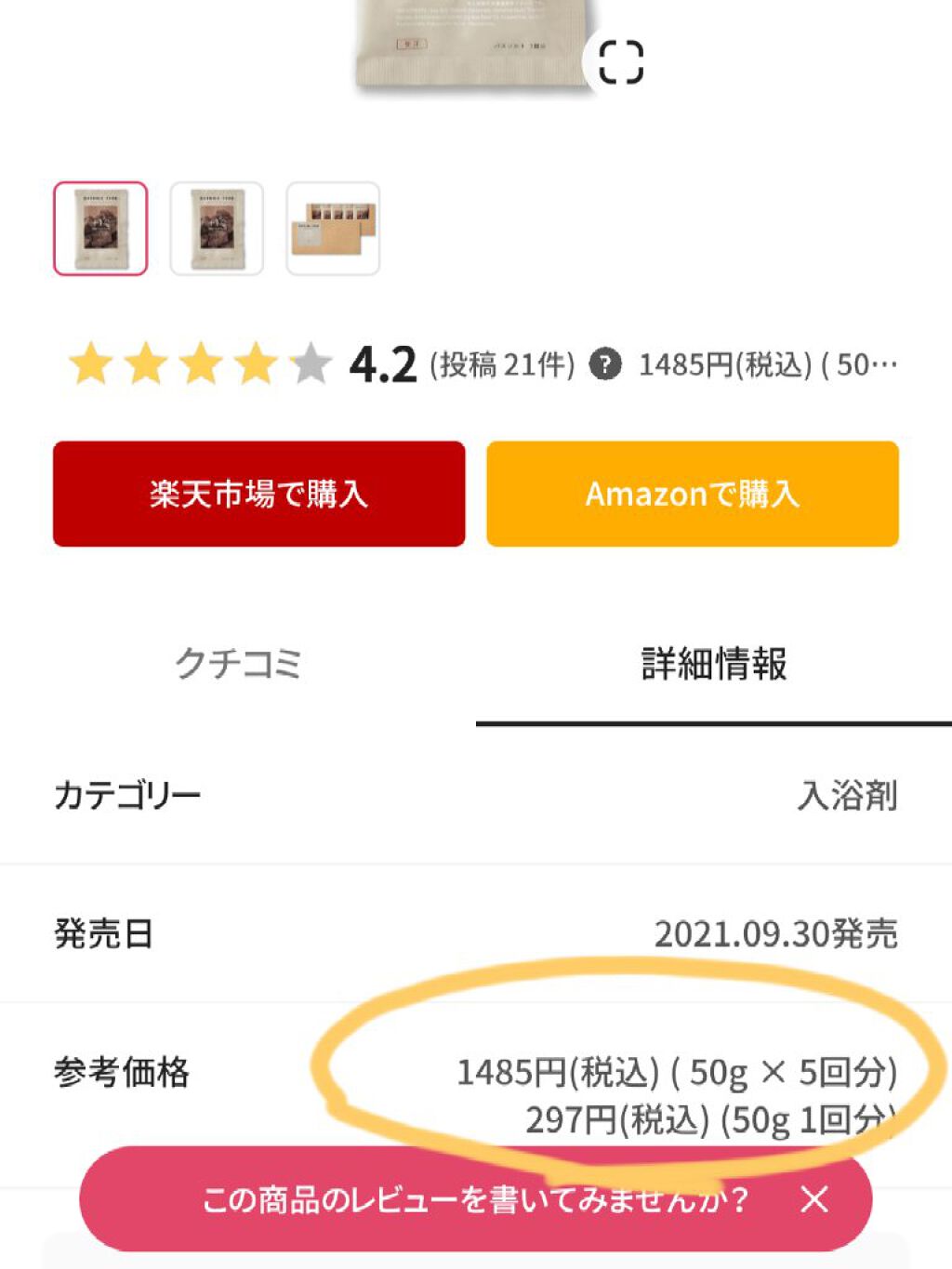The width and height of the screenshot is (952, 1269).
Task: Open the rating help question mark
Action: pos(605,364)
